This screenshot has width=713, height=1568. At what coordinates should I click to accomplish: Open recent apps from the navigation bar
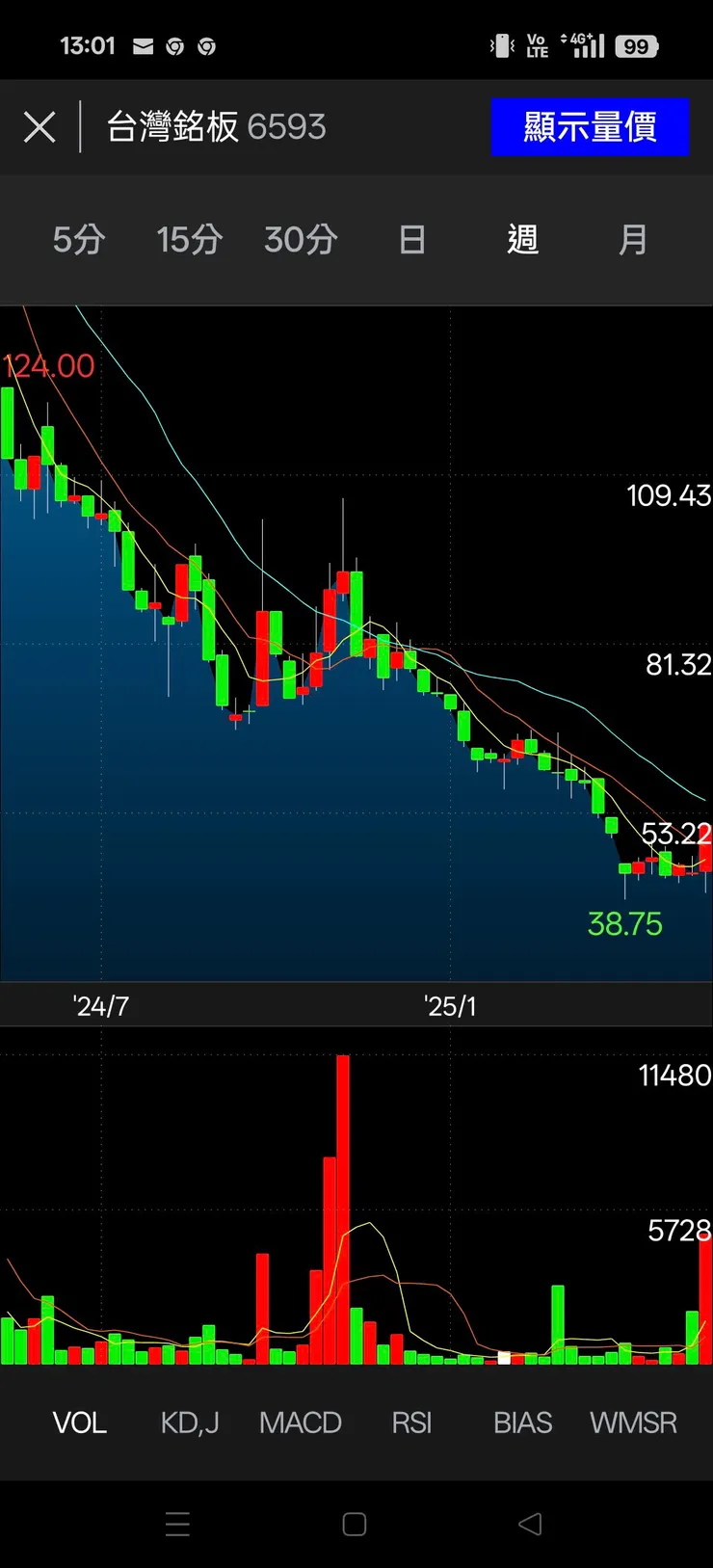click(177, 1524)
